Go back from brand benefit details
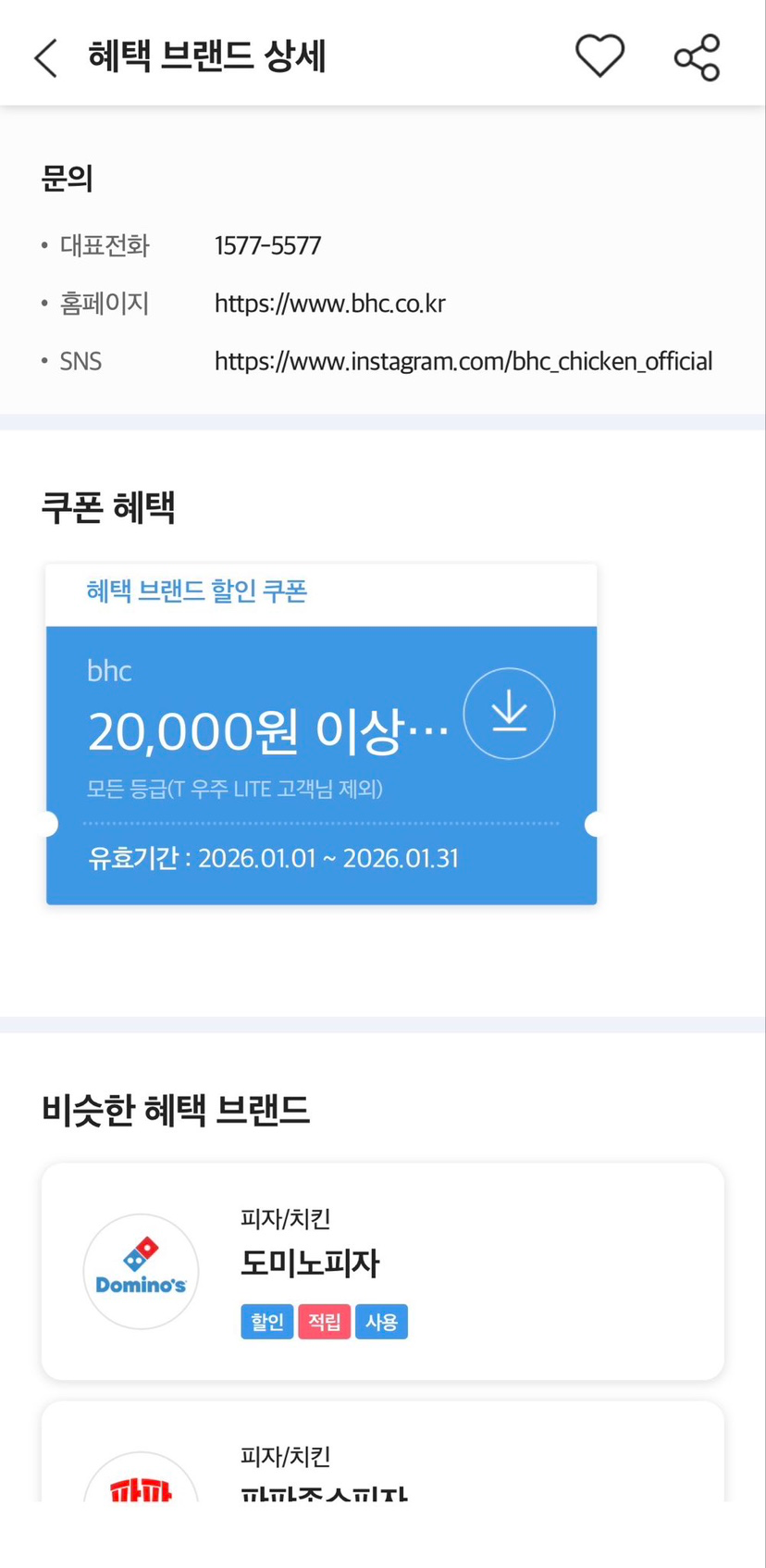The width and height of the screenshot is (766, 1568). [x=46, y=57]
